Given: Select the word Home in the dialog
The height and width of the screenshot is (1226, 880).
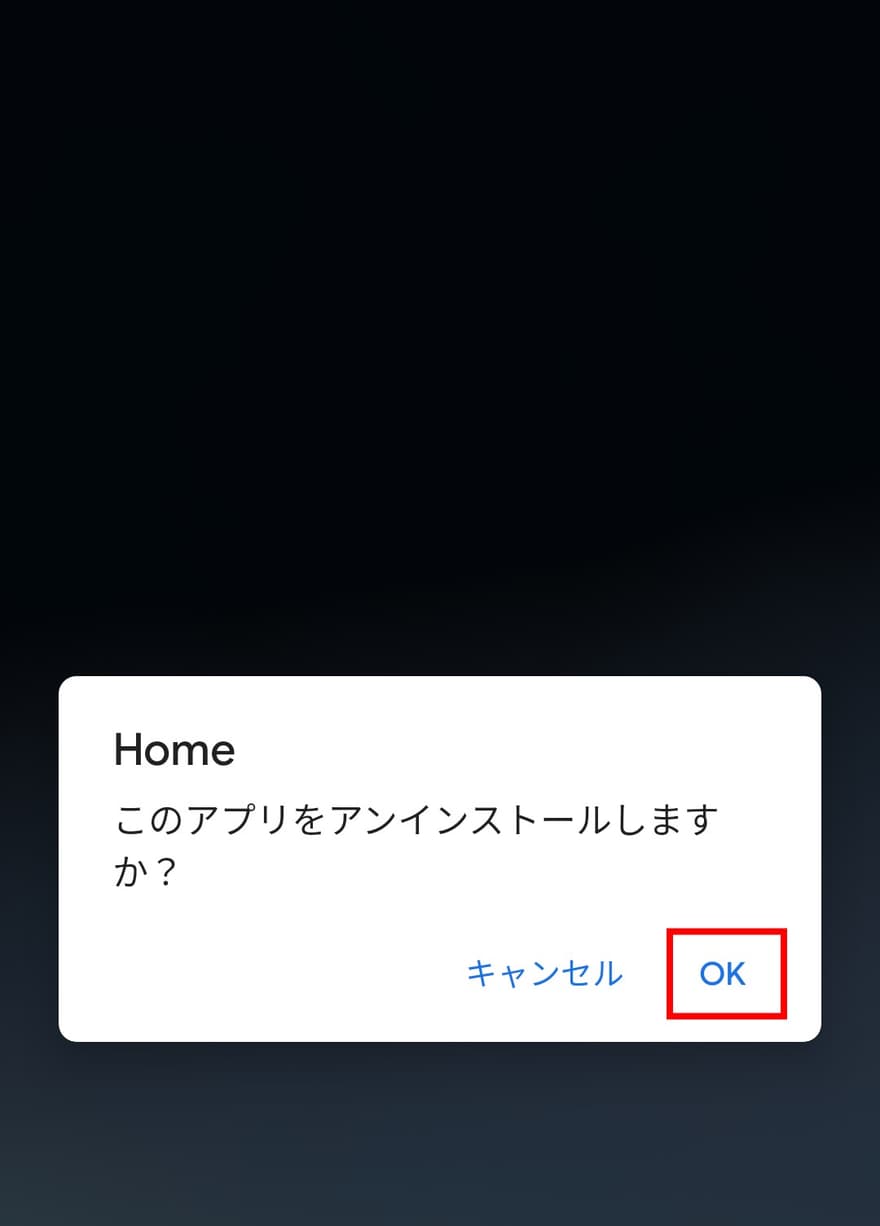Looking at the screenshot, I should [174, 749].
